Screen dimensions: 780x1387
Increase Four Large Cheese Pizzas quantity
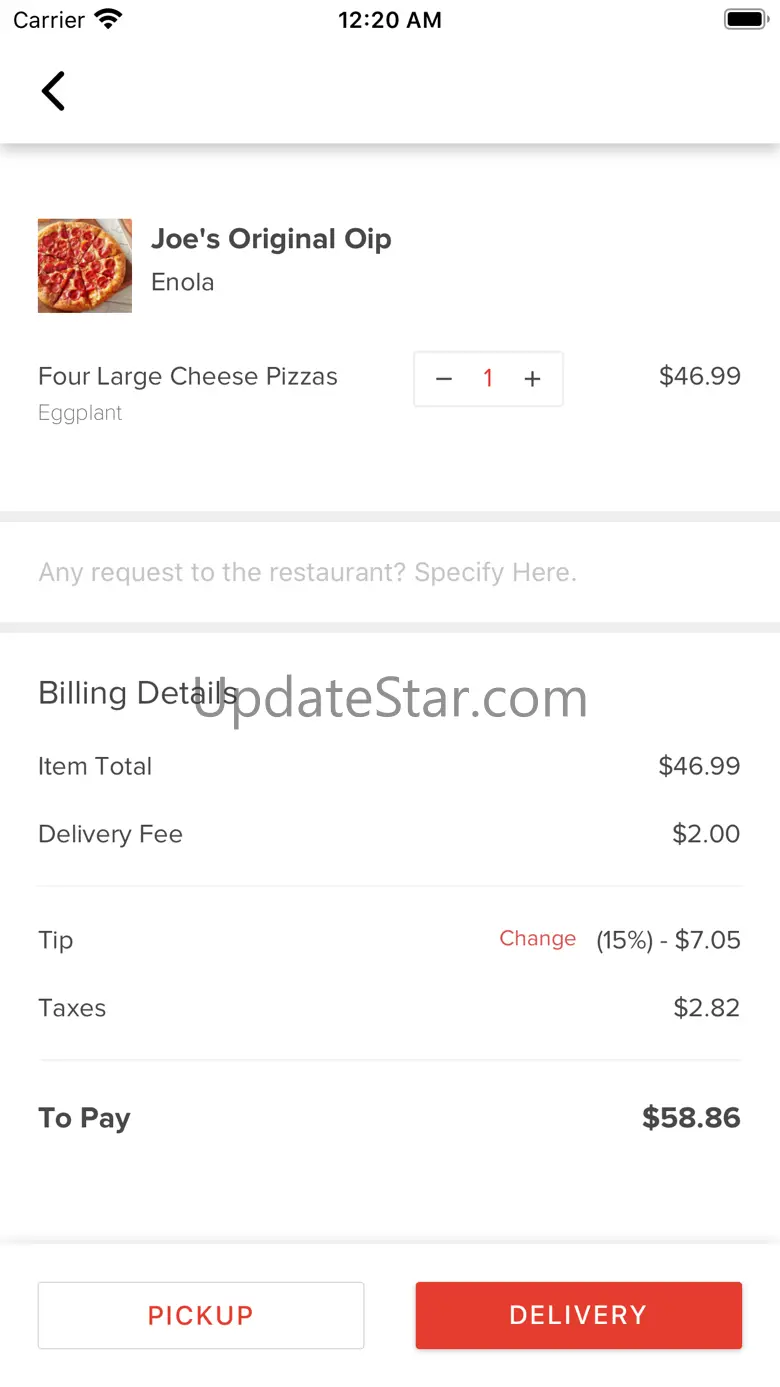click(533, 379)
